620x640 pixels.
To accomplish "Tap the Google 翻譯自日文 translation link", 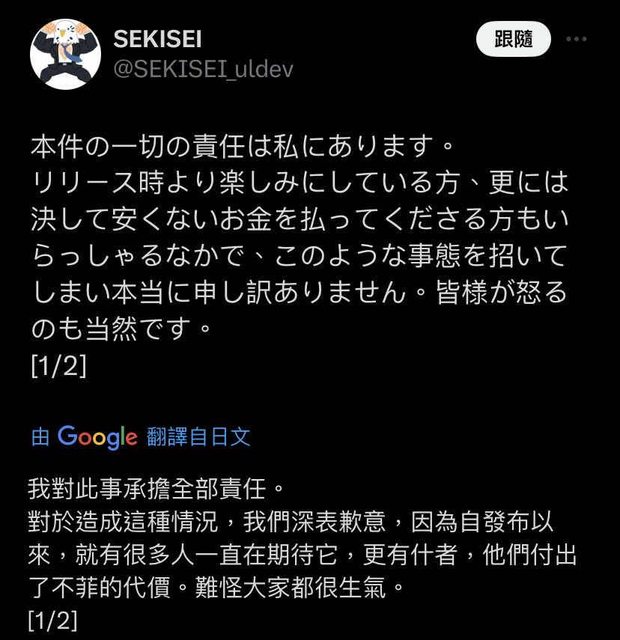I will (141, 436).
